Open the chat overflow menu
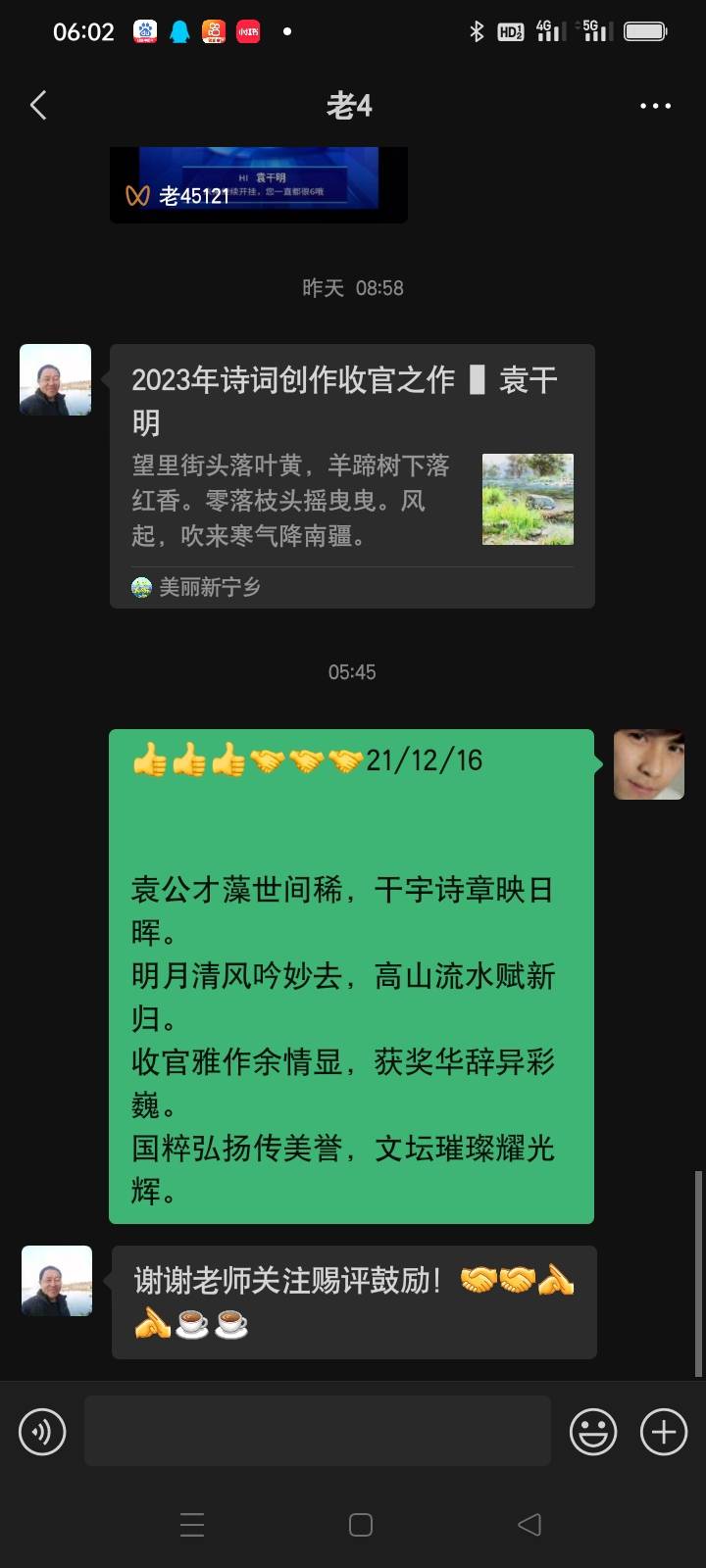Screen dimensions: 706x1568 (655, 106)
